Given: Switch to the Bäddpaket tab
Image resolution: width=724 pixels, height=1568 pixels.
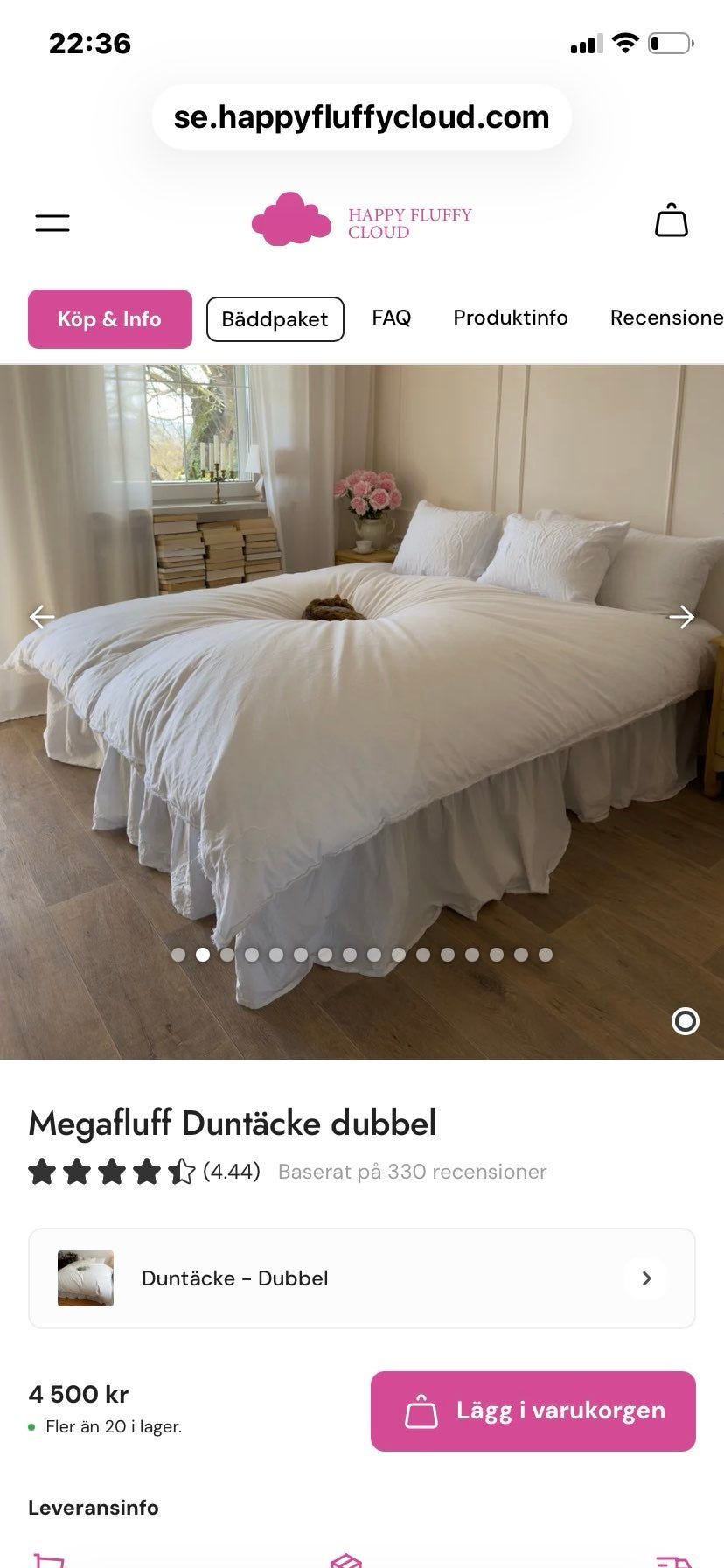Looking at the screenshot, I should click(x=275, y=318).
